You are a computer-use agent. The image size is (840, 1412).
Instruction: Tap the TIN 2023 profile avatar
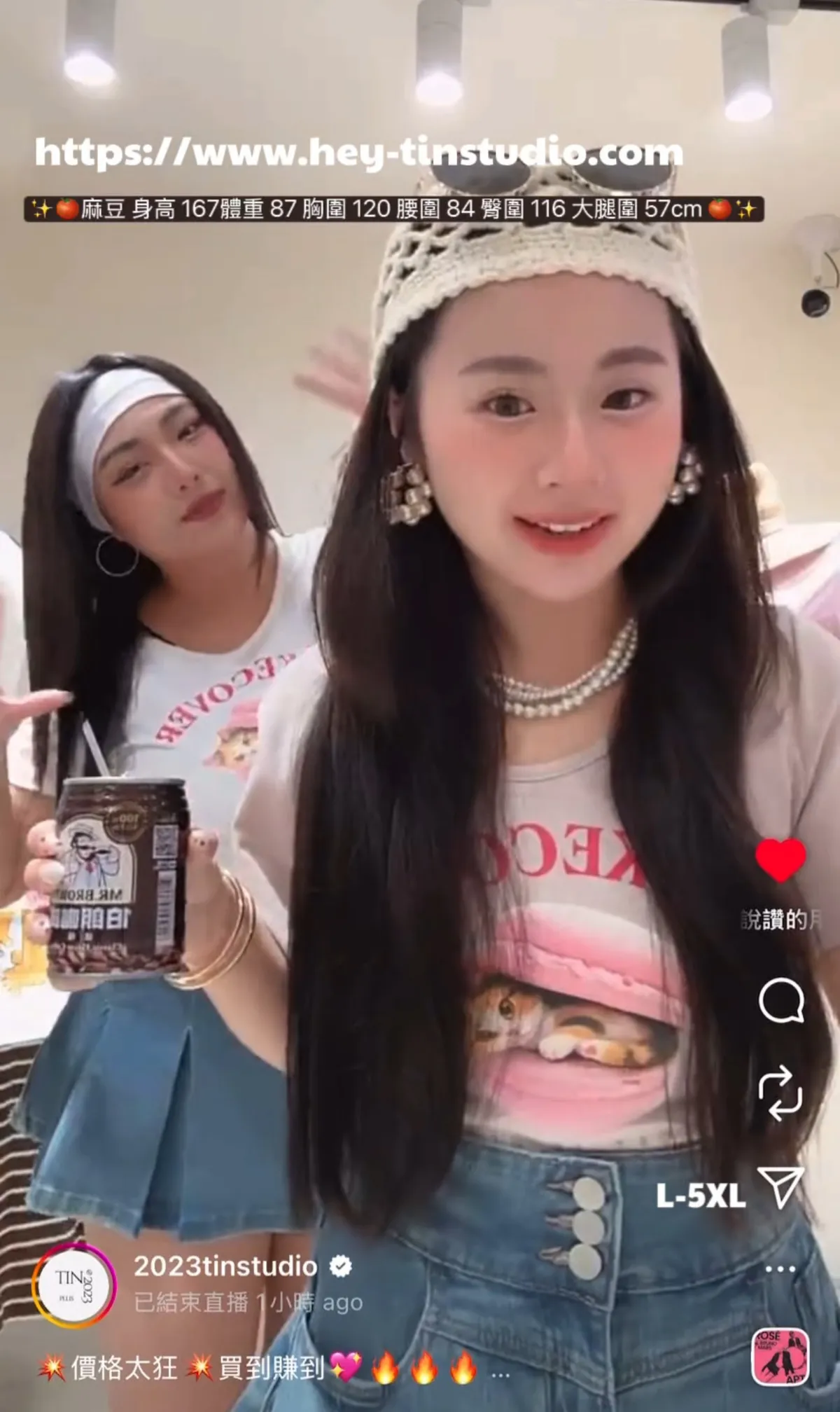73,1285
